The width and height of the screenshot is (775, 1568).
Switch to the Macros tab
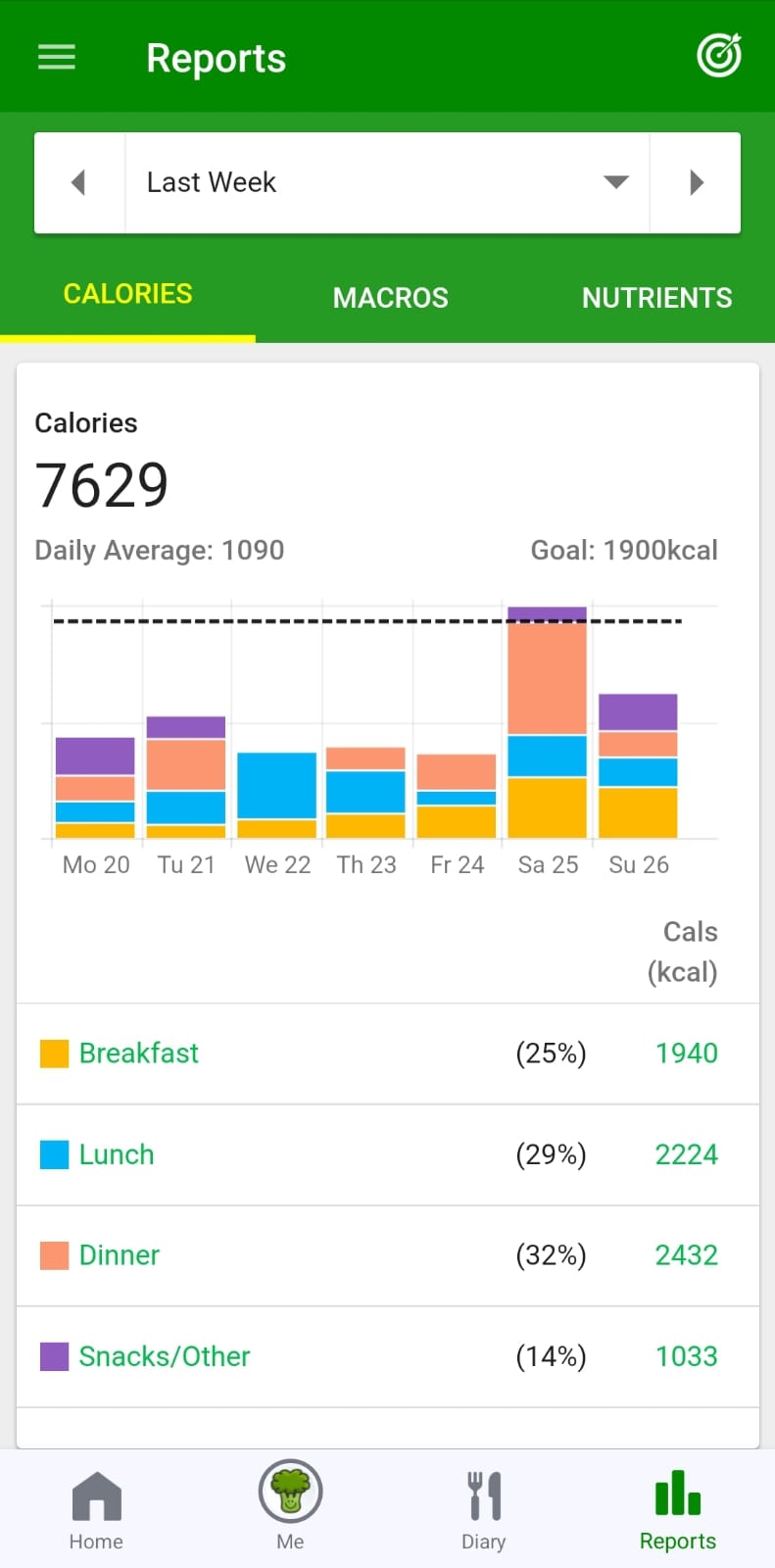click(390, 297)
